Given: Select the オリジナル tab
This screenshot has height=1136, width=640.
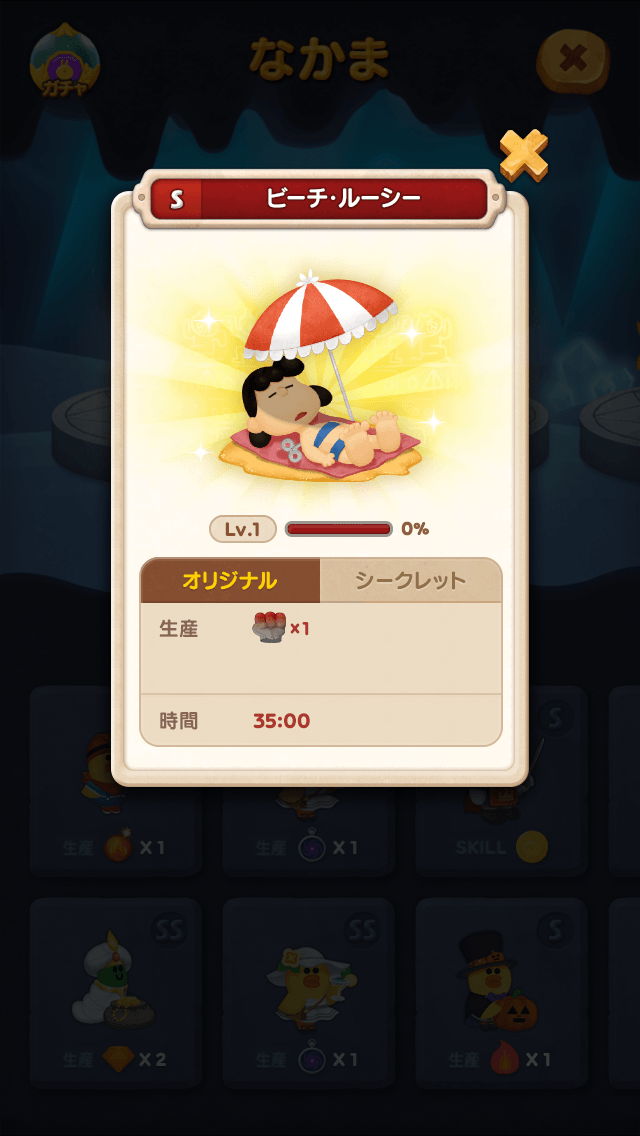Looking at the screenshot, I should [x=230, y=581].
